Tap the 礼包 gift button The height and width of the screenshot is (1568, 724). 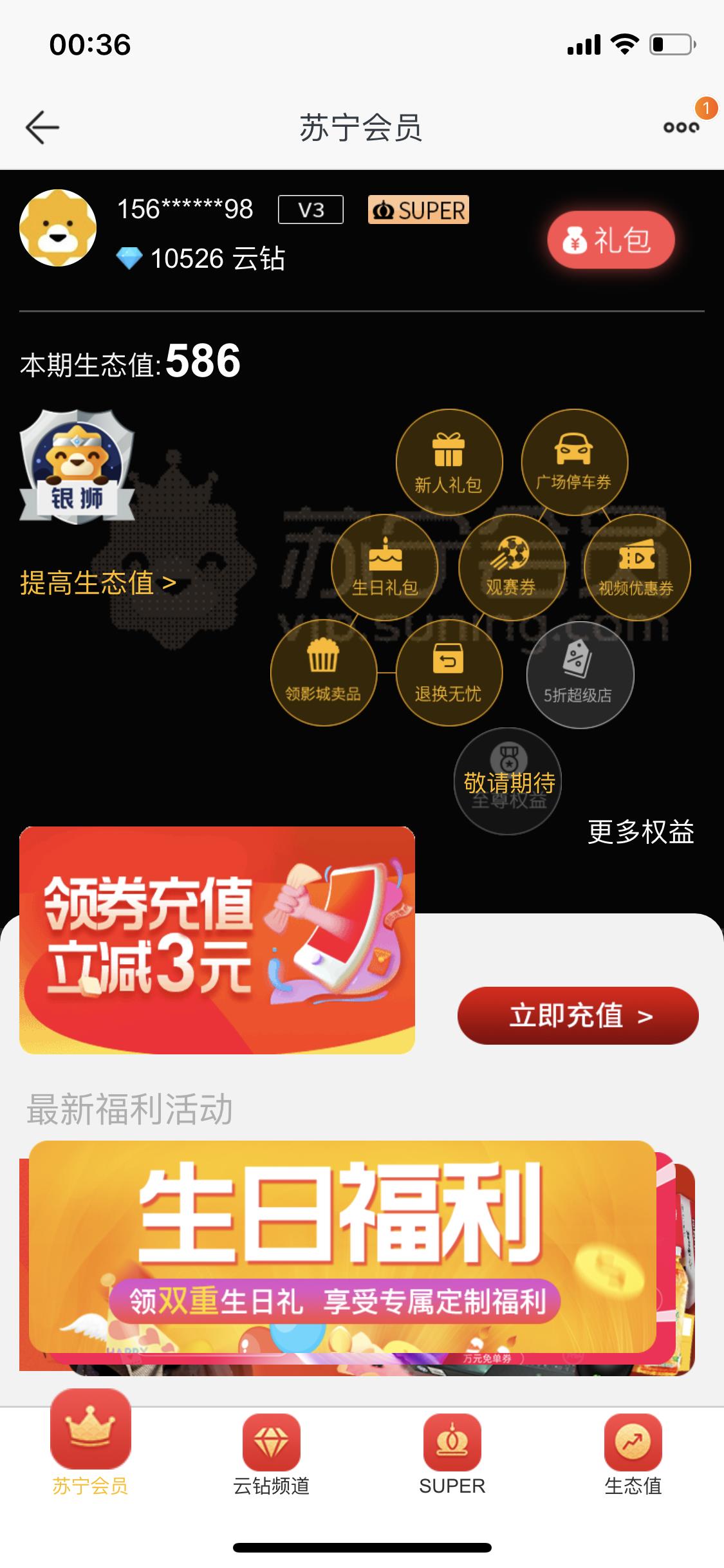(610, 240)
